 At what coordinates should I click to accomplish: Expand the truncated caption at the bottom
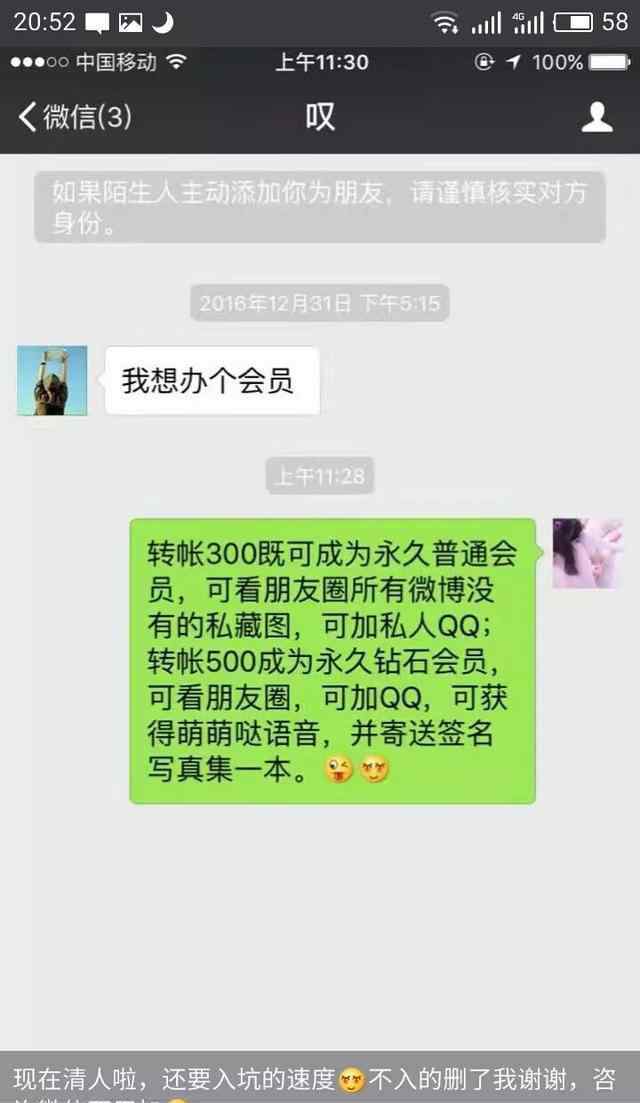point(320,1080)
